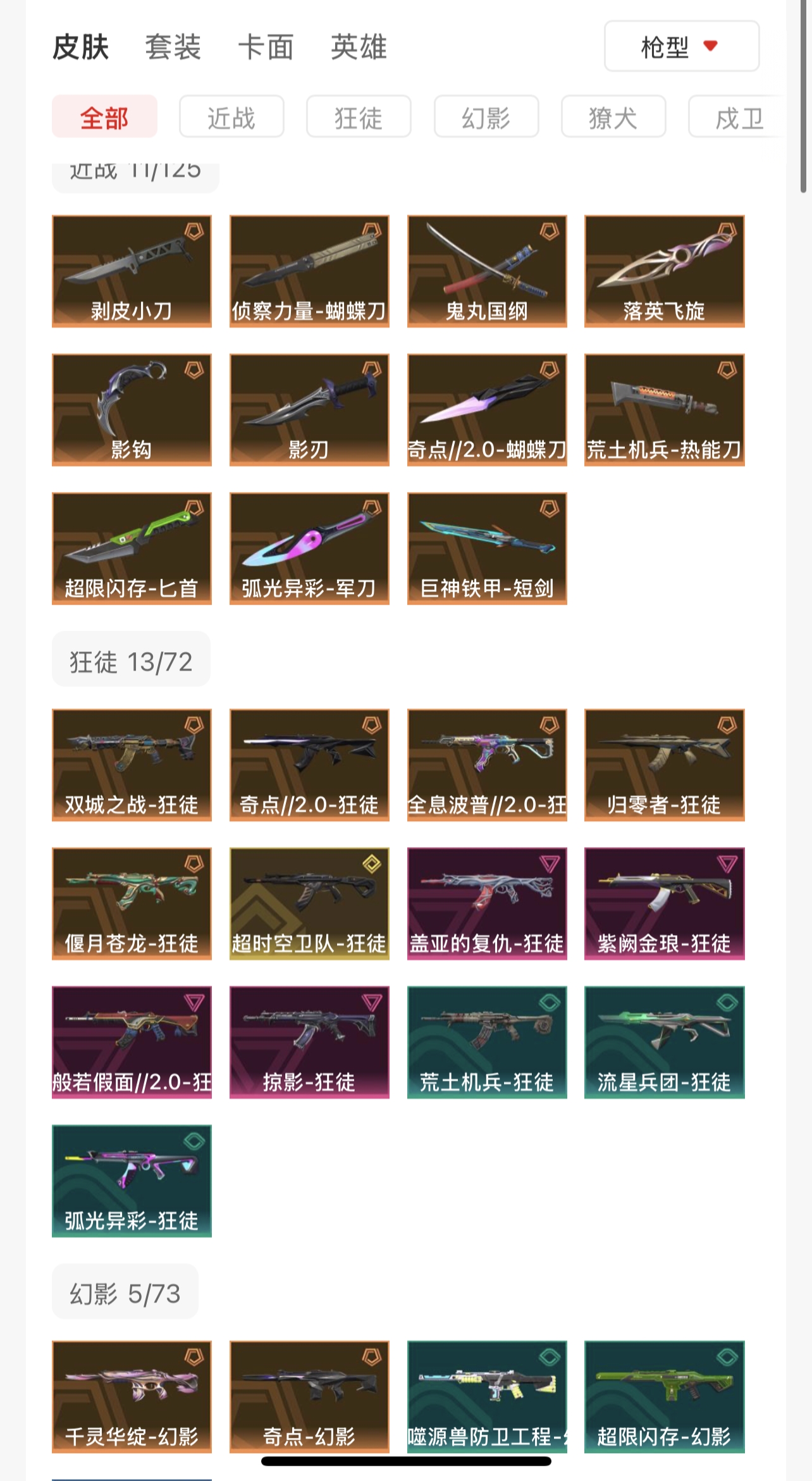The height and width of the screenshot is (1481, 812).
Task: Open the 英雄 tab
Action: (x=359, y=47)
